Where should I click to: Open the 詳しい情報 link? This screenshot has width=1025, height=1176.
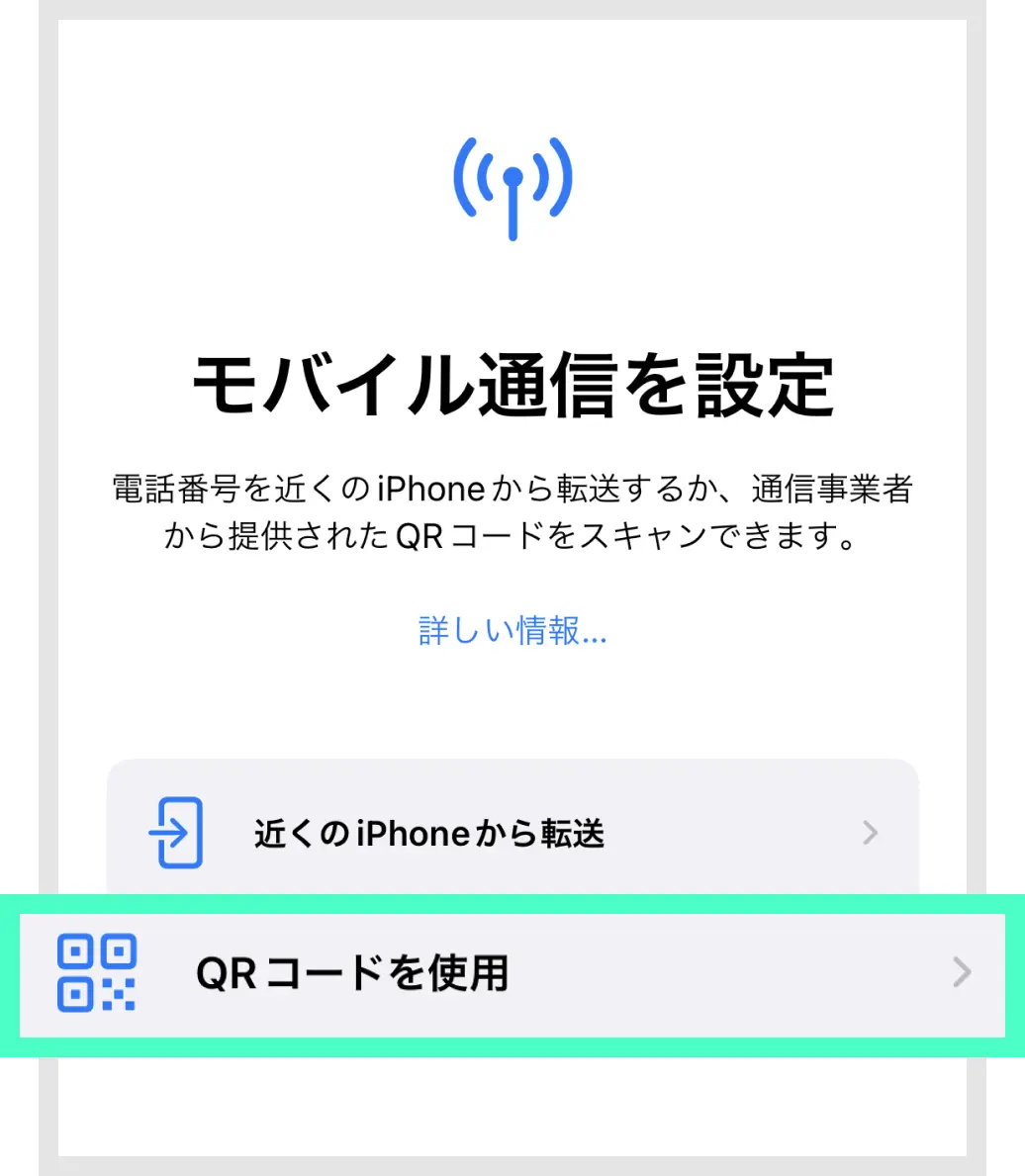512,631
